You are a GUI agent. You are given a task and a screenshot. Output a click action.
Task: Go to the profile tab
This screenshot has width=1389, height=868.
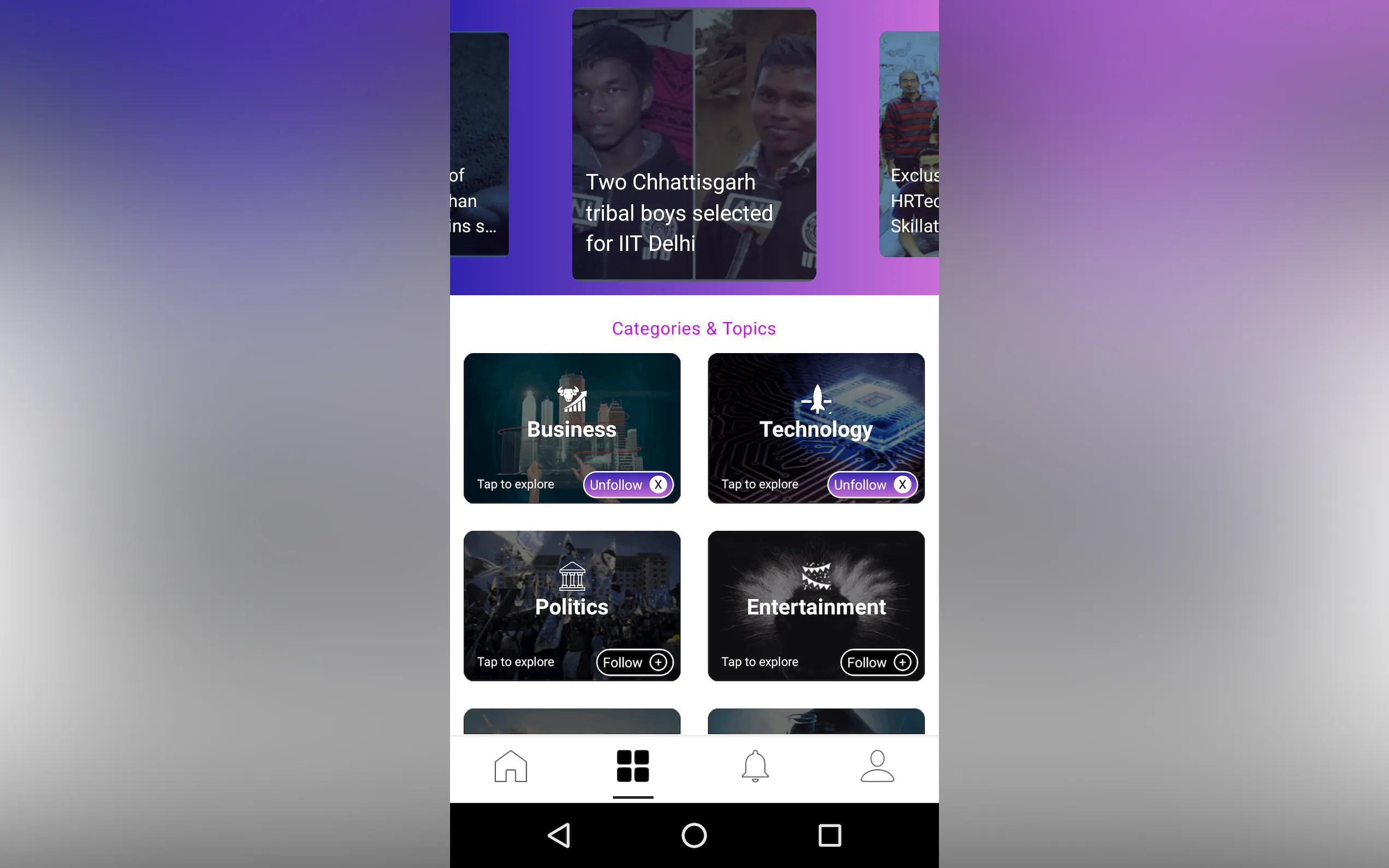pyautogui.click(x=877, y=766)
